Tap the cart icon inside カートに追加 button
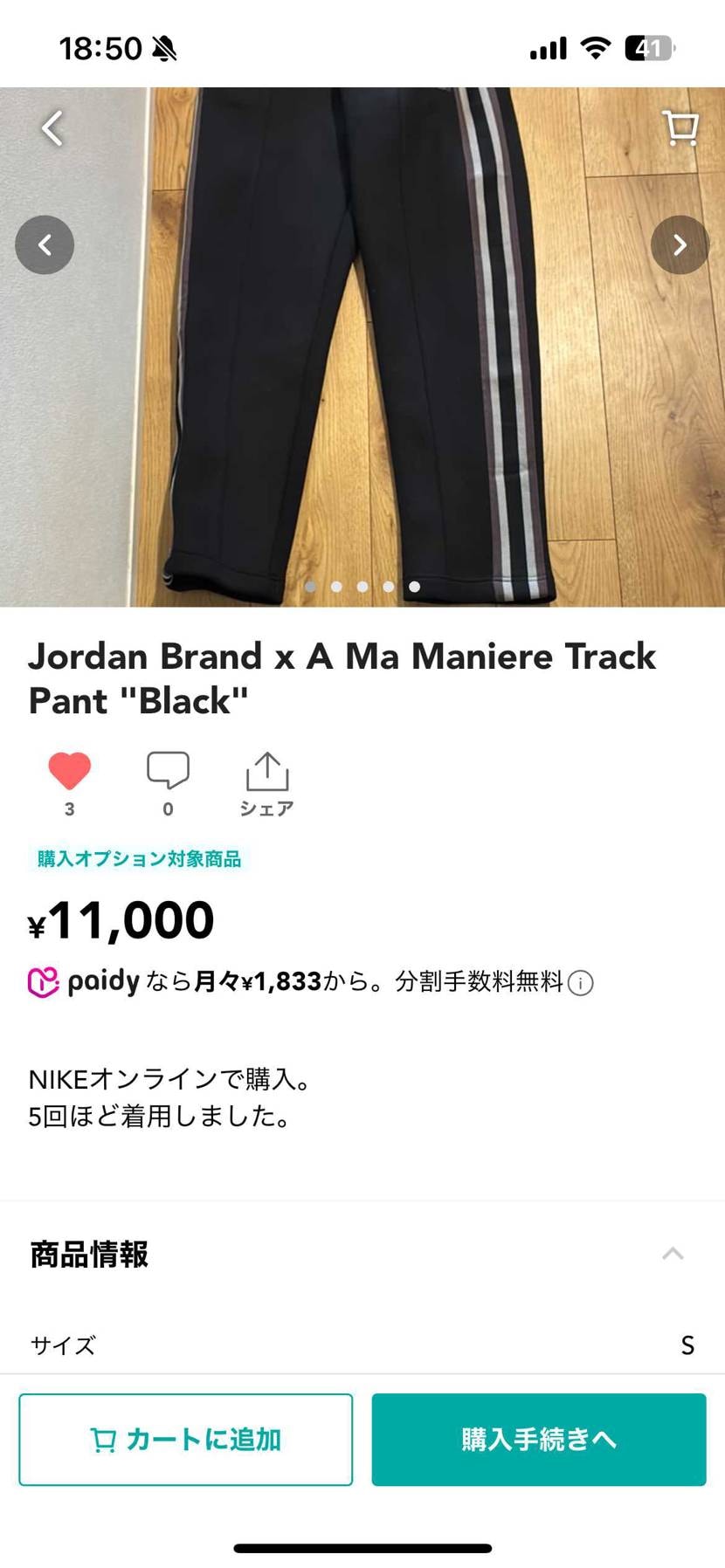Image resolution: width=725 pixels, height=1568 pixels. click(x=106, y=1440)
